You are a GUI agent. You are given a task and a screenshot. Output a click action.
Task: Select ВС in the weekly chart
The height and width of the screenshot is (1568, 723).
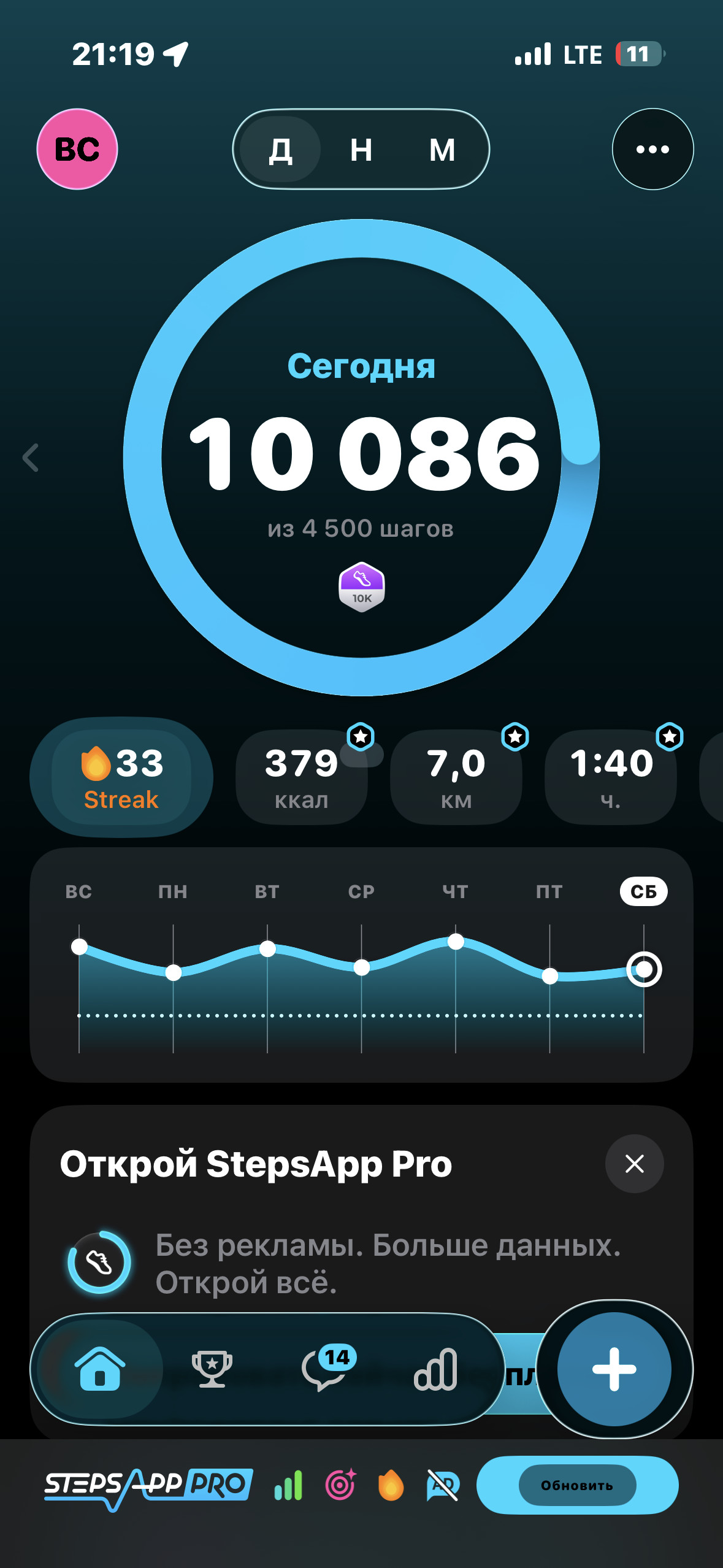(79, 891)
